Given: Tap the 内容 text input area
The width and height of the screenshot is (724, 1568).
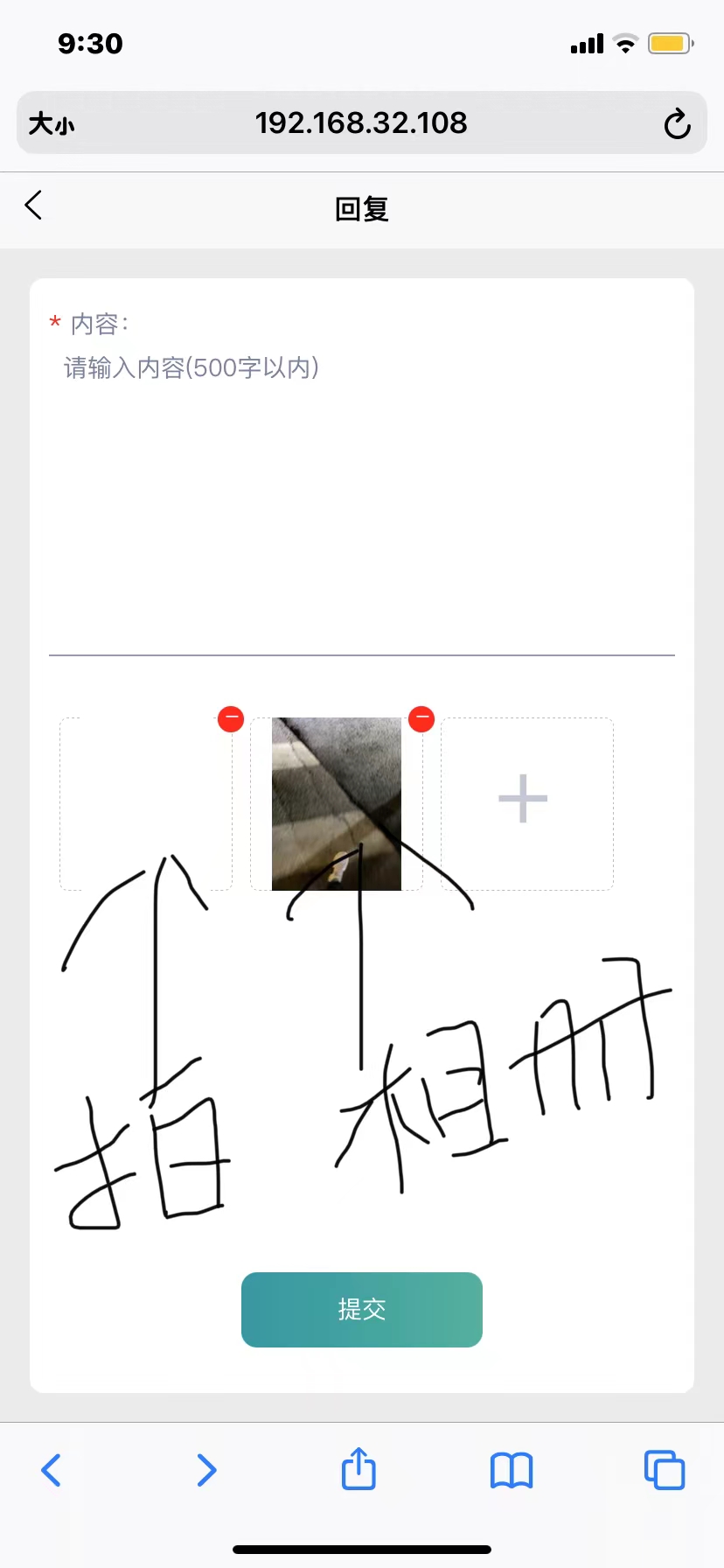Looking at the screenshot, I should coord(362,500).
